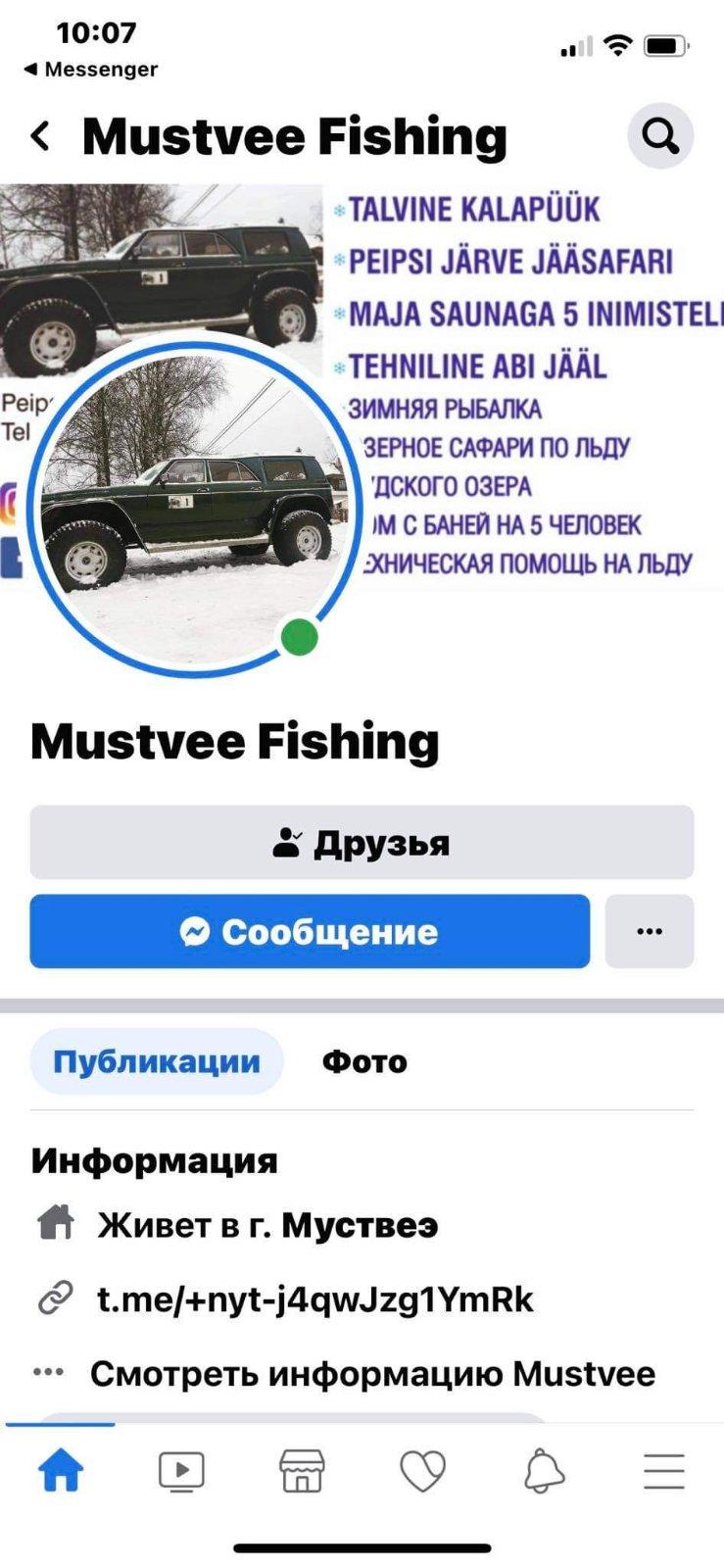
Task: Open the notifications bell
Action: (x=544, y=1471)
